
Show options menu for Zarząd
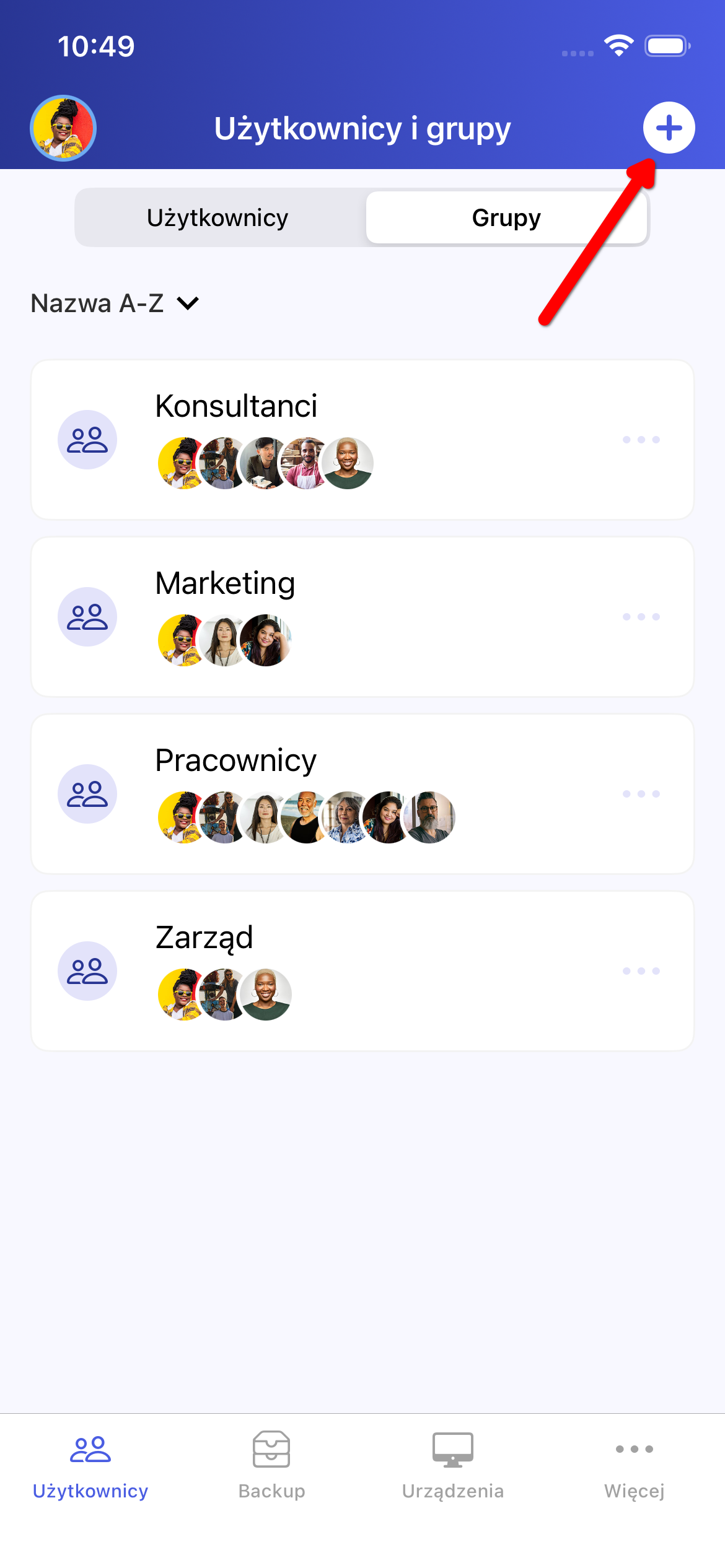click(641, 971)
